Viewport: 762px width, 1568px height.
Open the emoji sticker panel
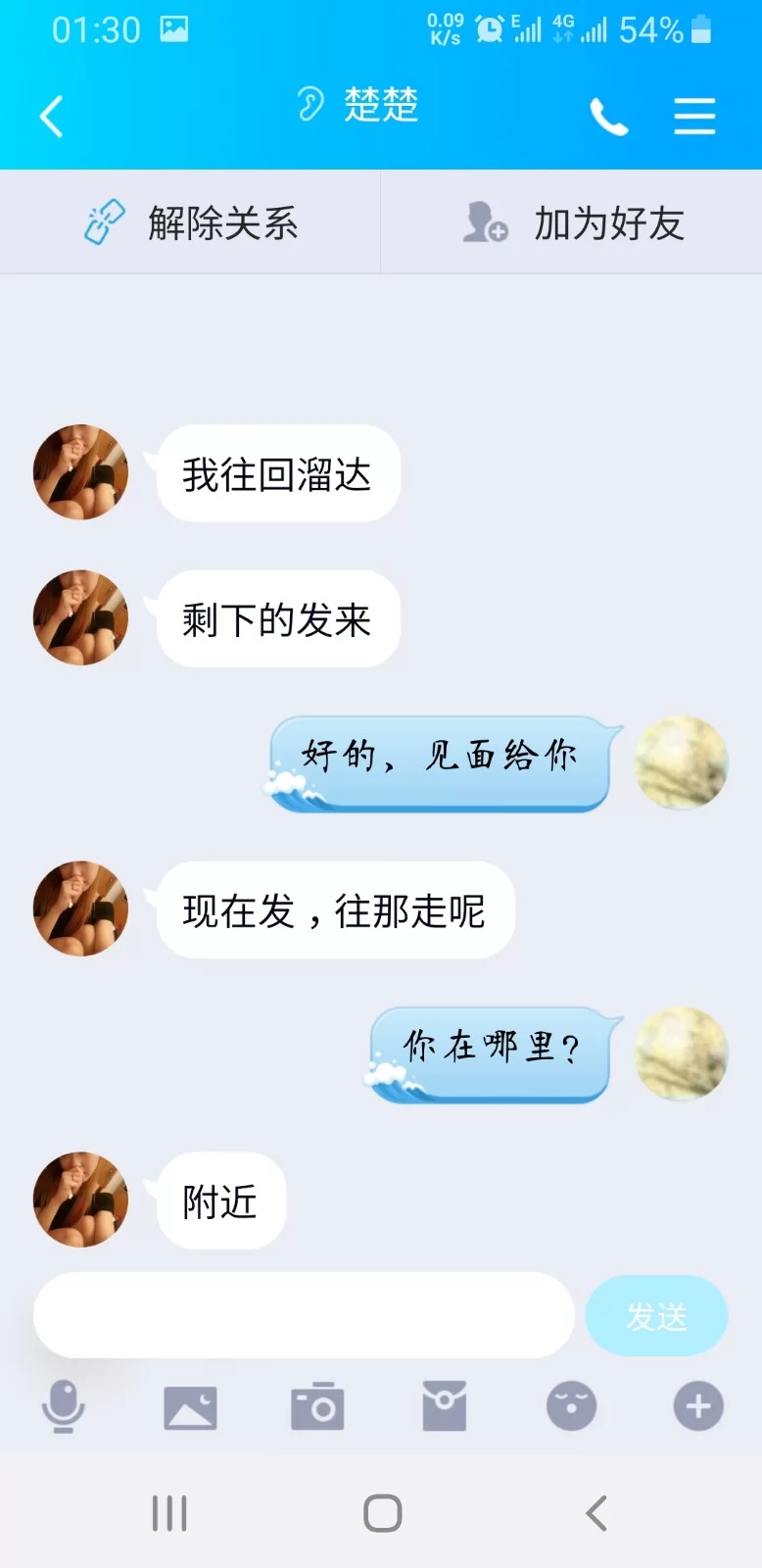point(571,1407)
